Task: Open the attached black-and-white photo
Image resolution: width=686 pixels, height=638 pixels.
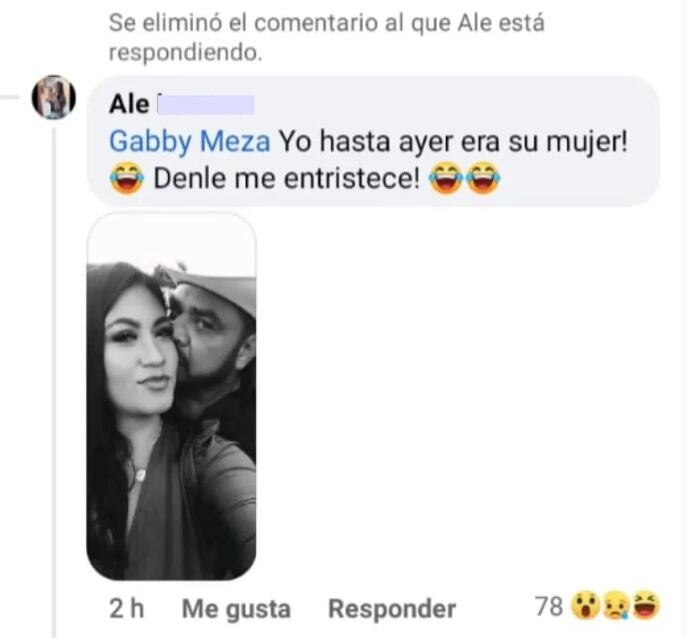Action: [x=171, y=396]
